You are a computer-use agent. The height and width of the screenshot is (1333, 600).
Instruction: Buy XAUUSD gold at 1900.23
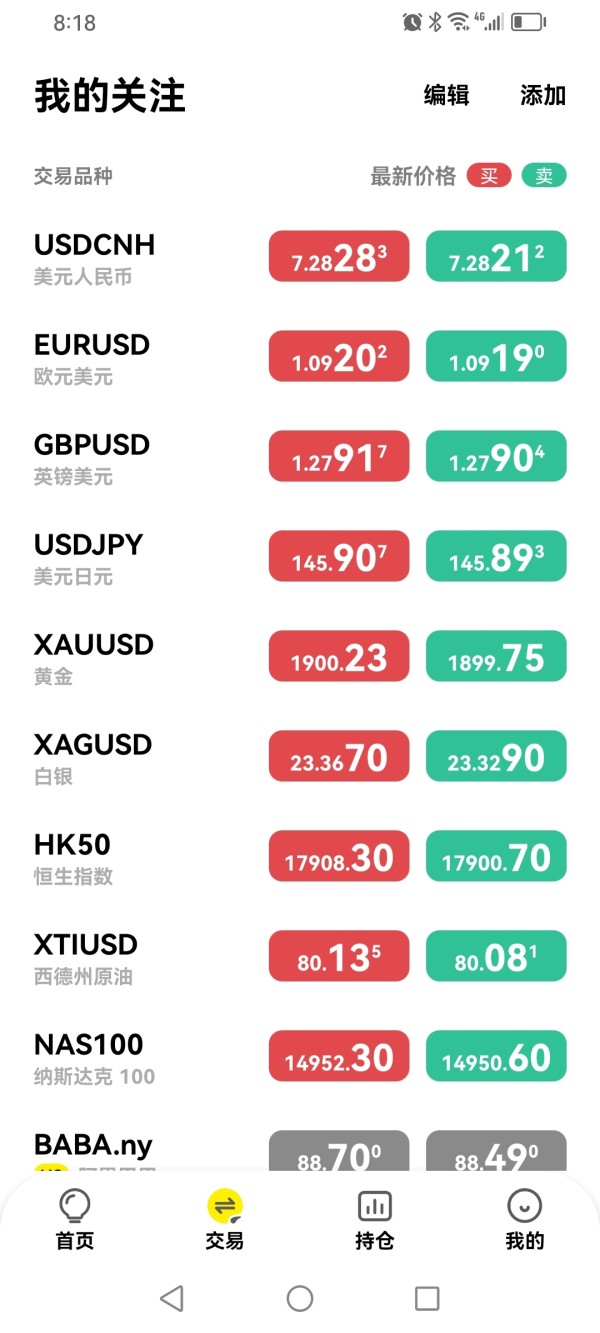click(339, 656)
